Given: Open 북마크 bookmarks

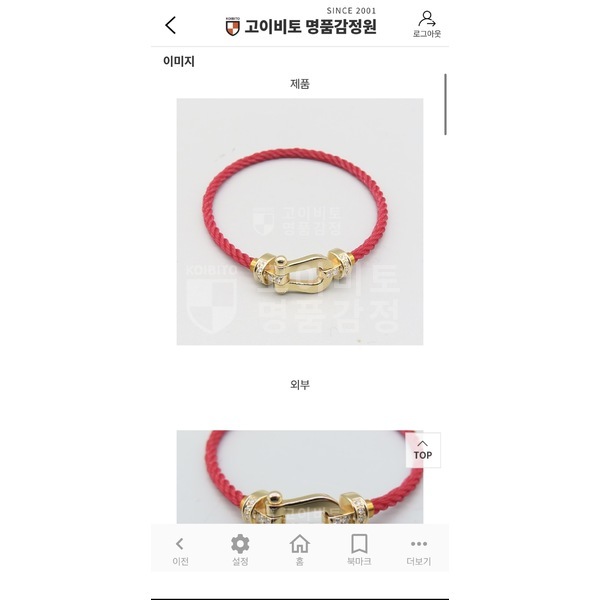Looking at the screenshot, I should coord(359,549).
